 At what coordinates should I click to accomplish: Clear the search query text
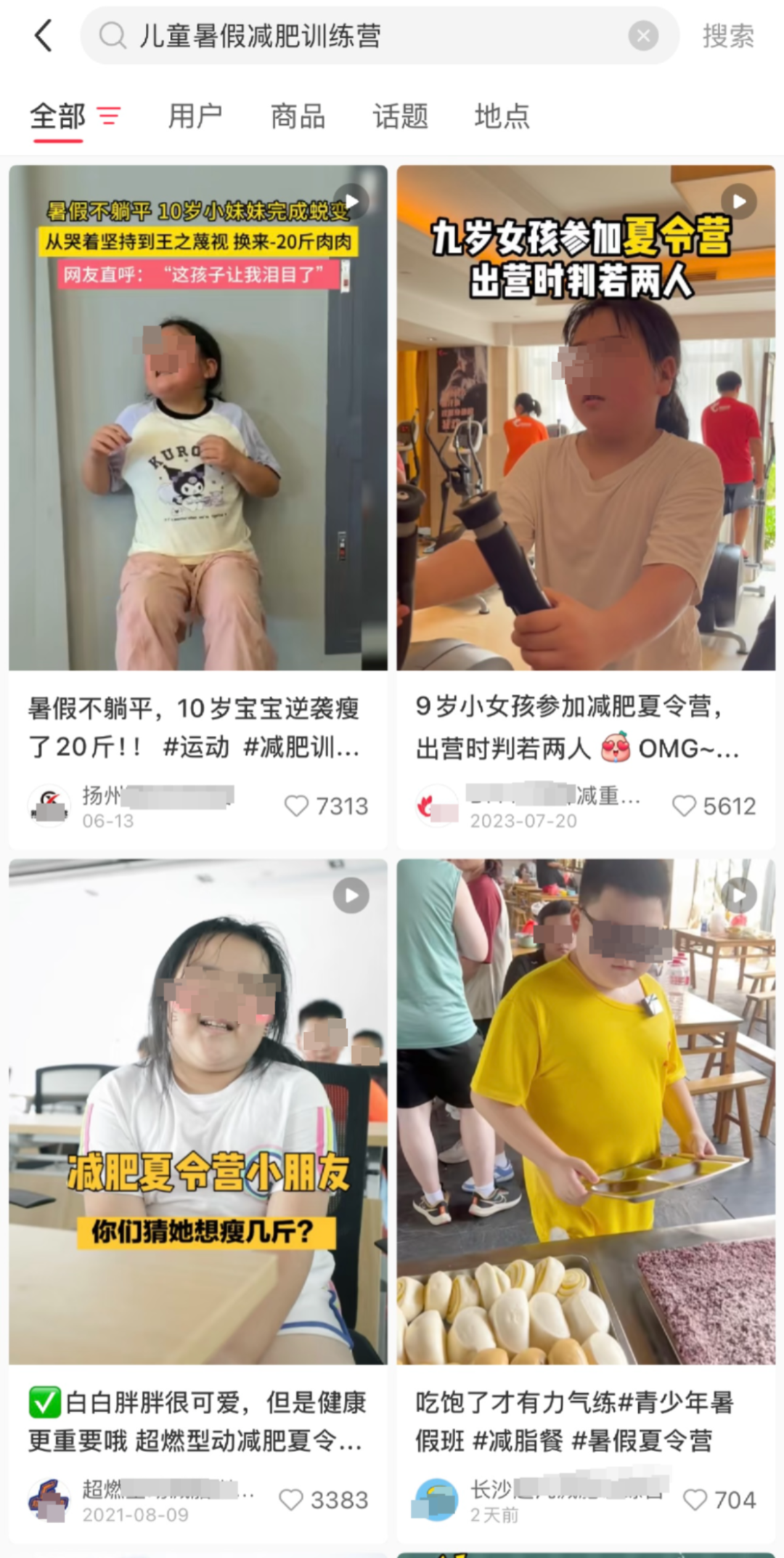[643, 36]
